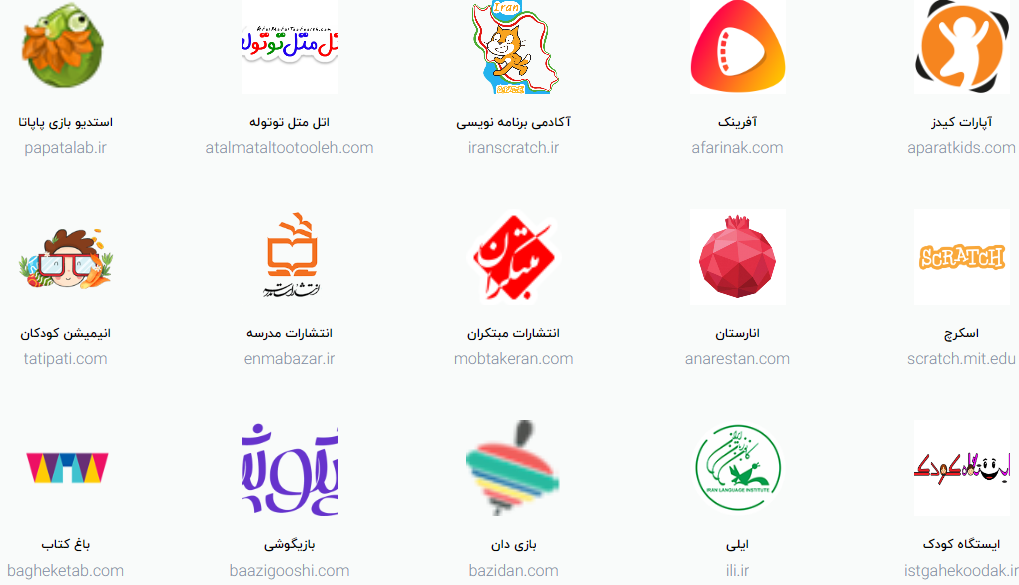Open the Scratch scratch.mit.edu tile
Viewport: 1019px width, 585px height.
961,258
